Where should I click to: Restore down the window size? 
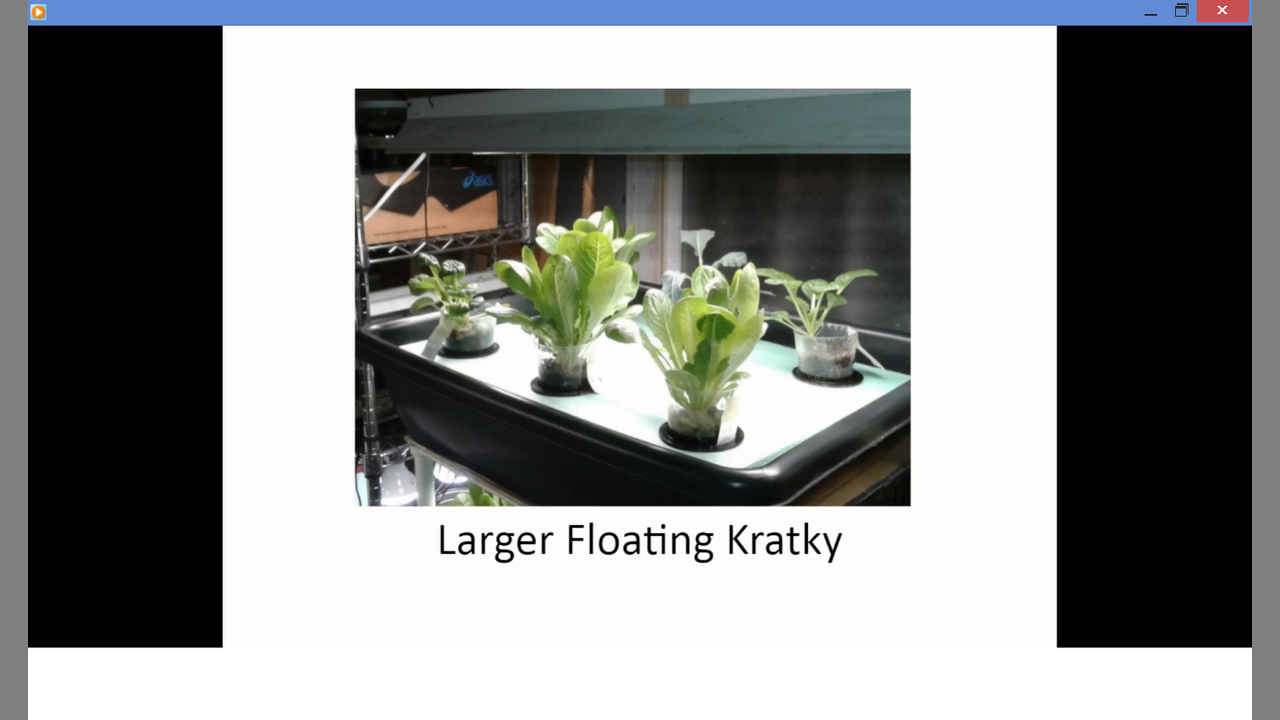tap(1181, 11)
